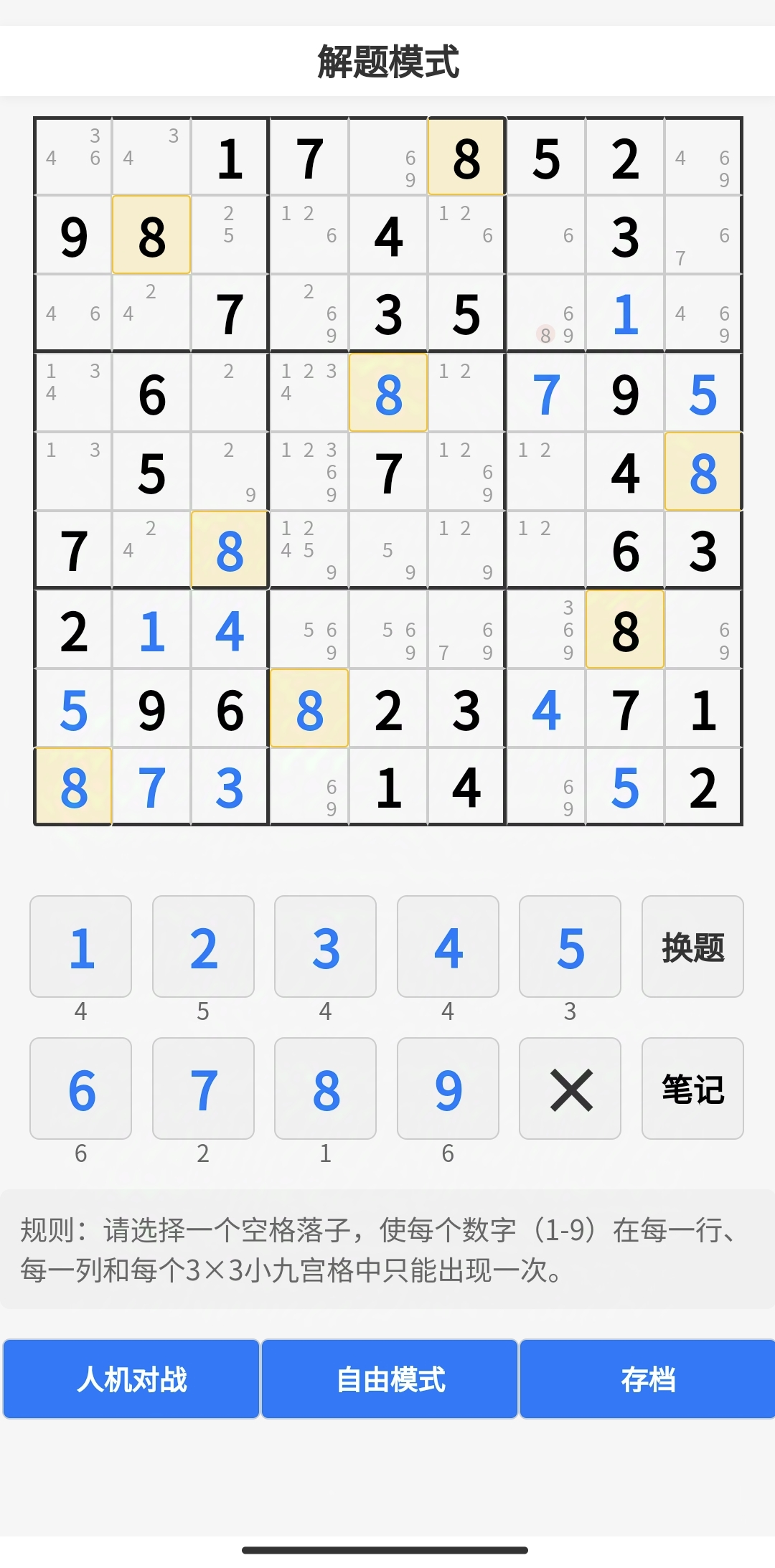Click the empty top-left grid cell
The height and width of the screenshot is (1568, 775).
pos(72,156)
